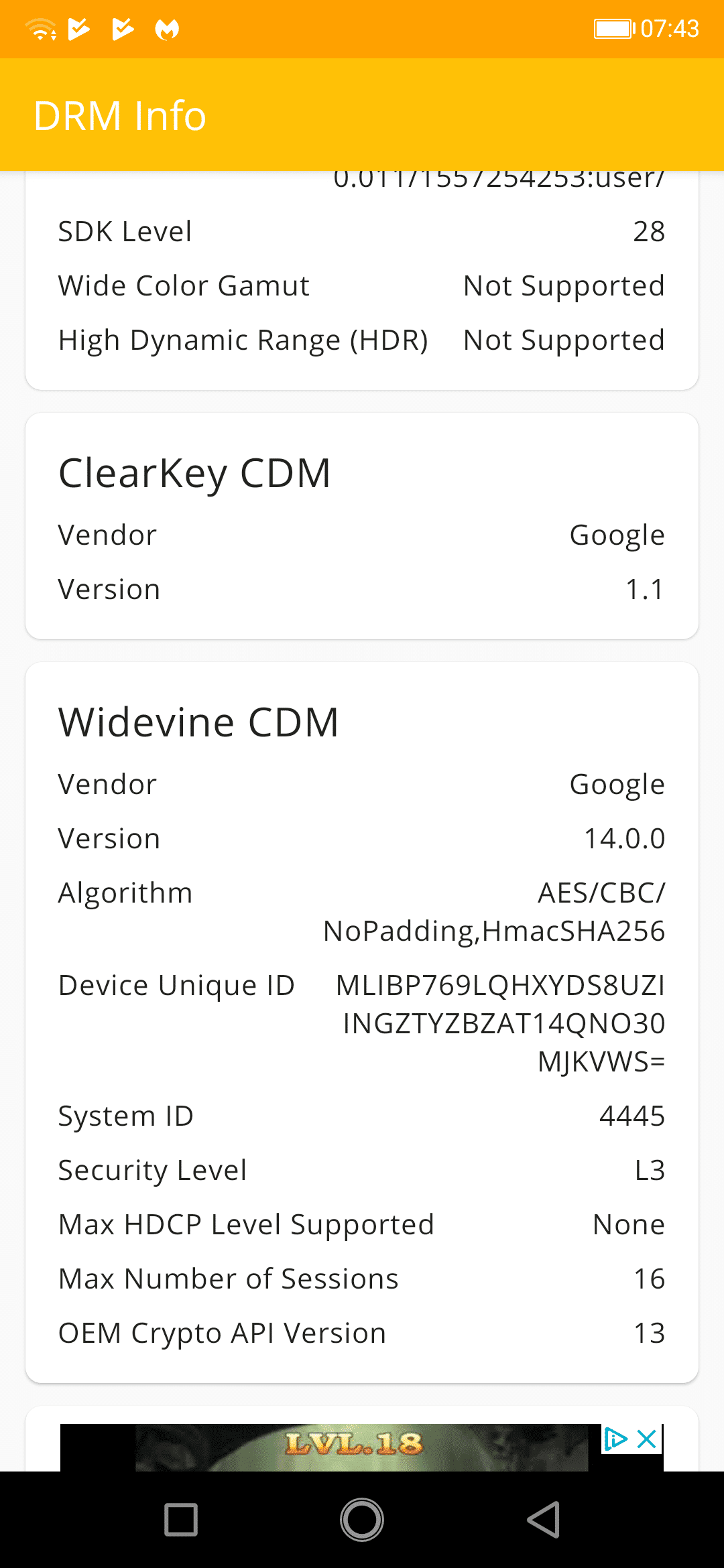Open the AdChoices info icon
The width and height of the screenshot is (724, 1568).
[615, 1439]
